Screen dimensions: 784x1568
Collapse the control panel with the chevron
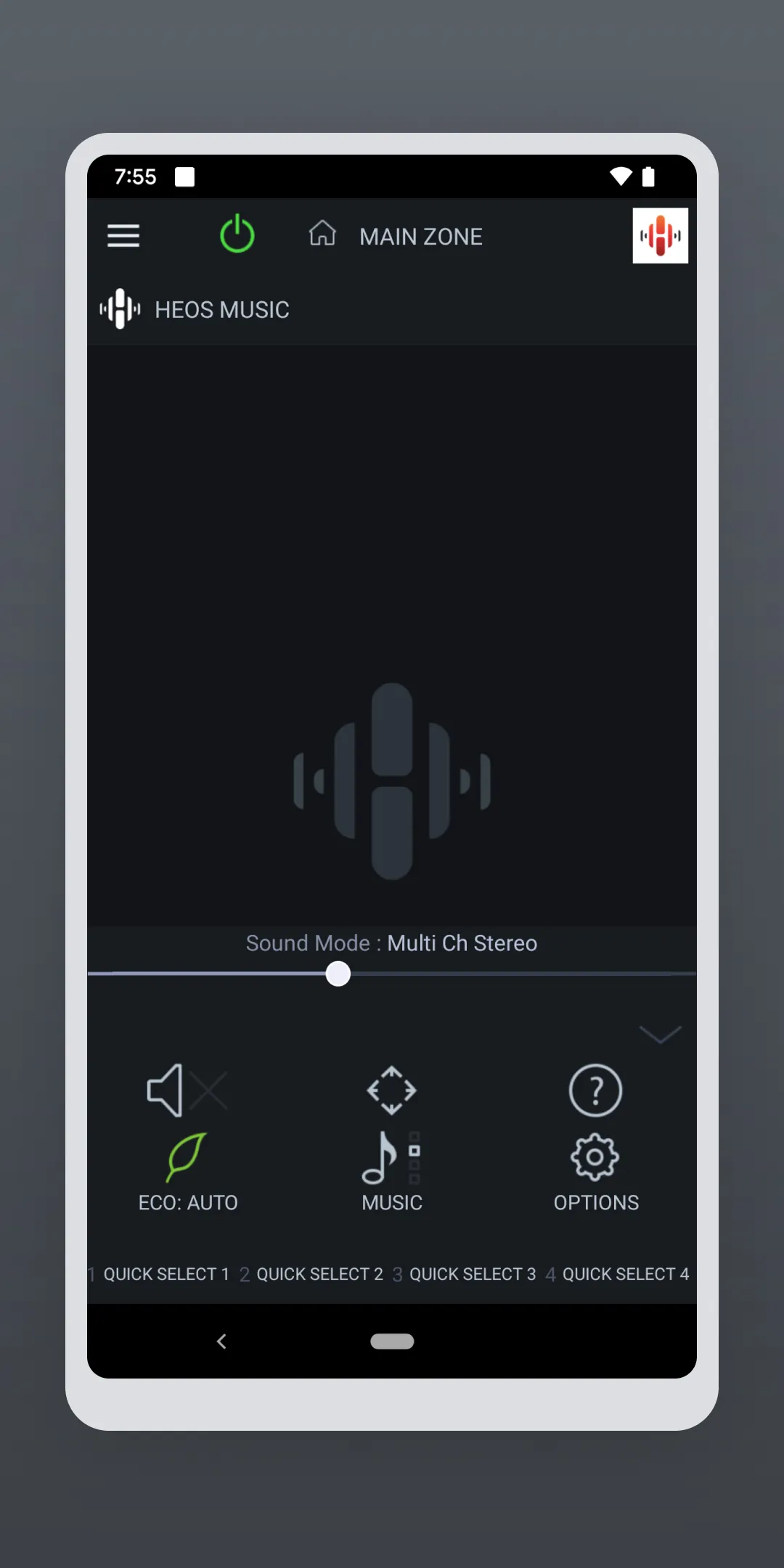click(x=660, y=1034)
